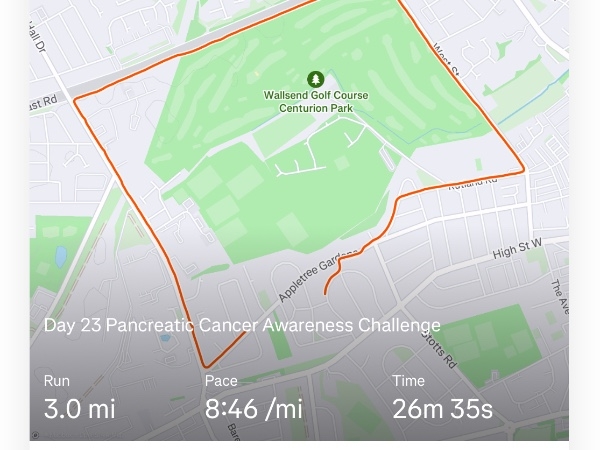Image resolution: width=600 pixels, height=450 pixels.
Task: Open the Day 23 Pancreatic Cancer run activity
Action: coord(242,326)
